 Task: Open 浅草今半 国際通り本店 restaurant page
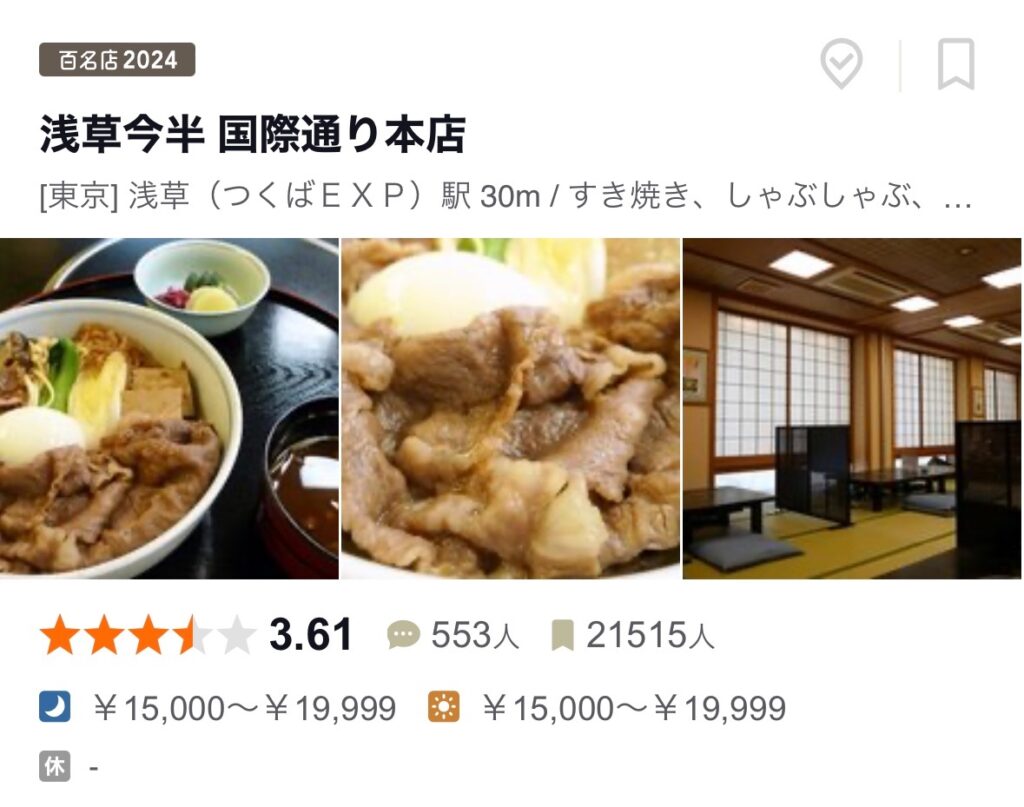tap(253, 135)
